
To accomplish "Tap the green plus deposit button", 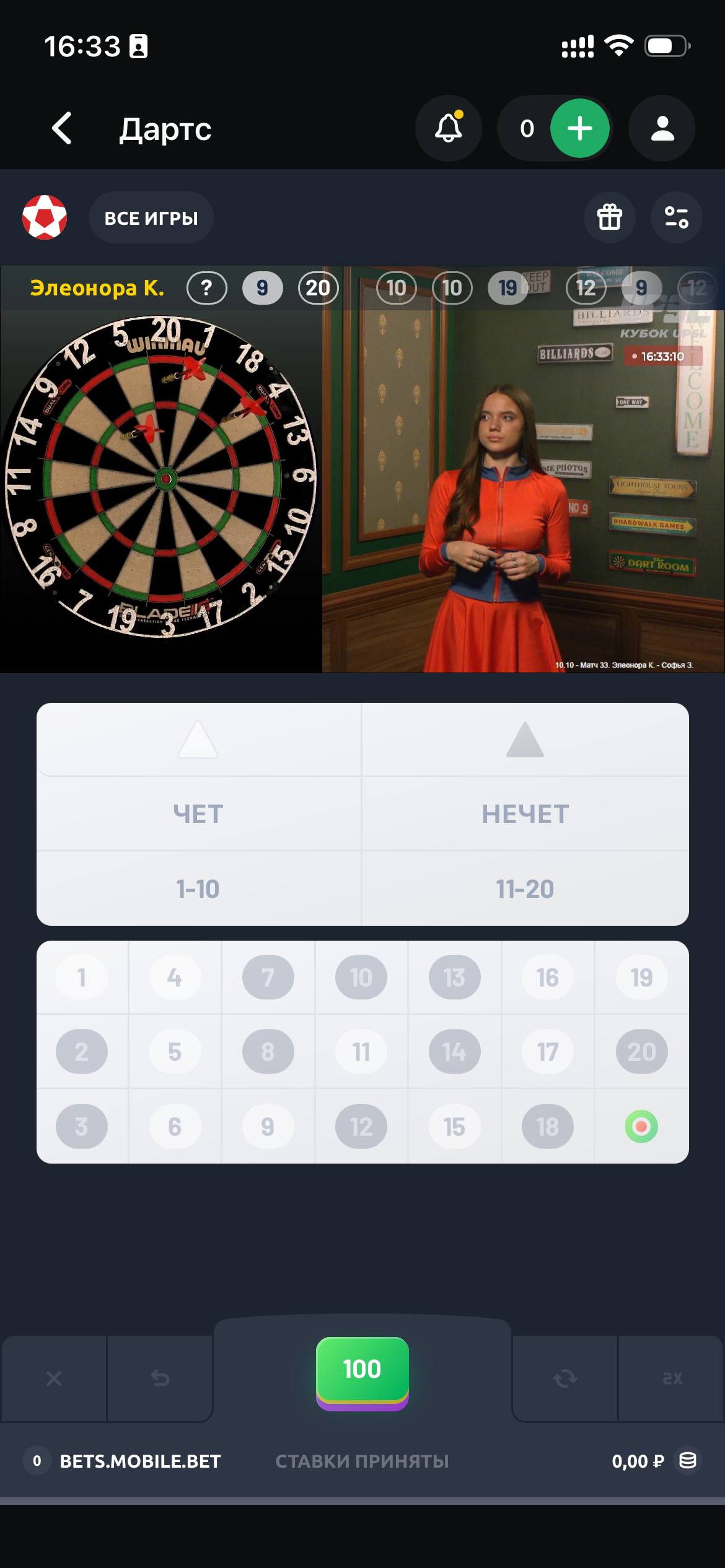I will [579, 129].
